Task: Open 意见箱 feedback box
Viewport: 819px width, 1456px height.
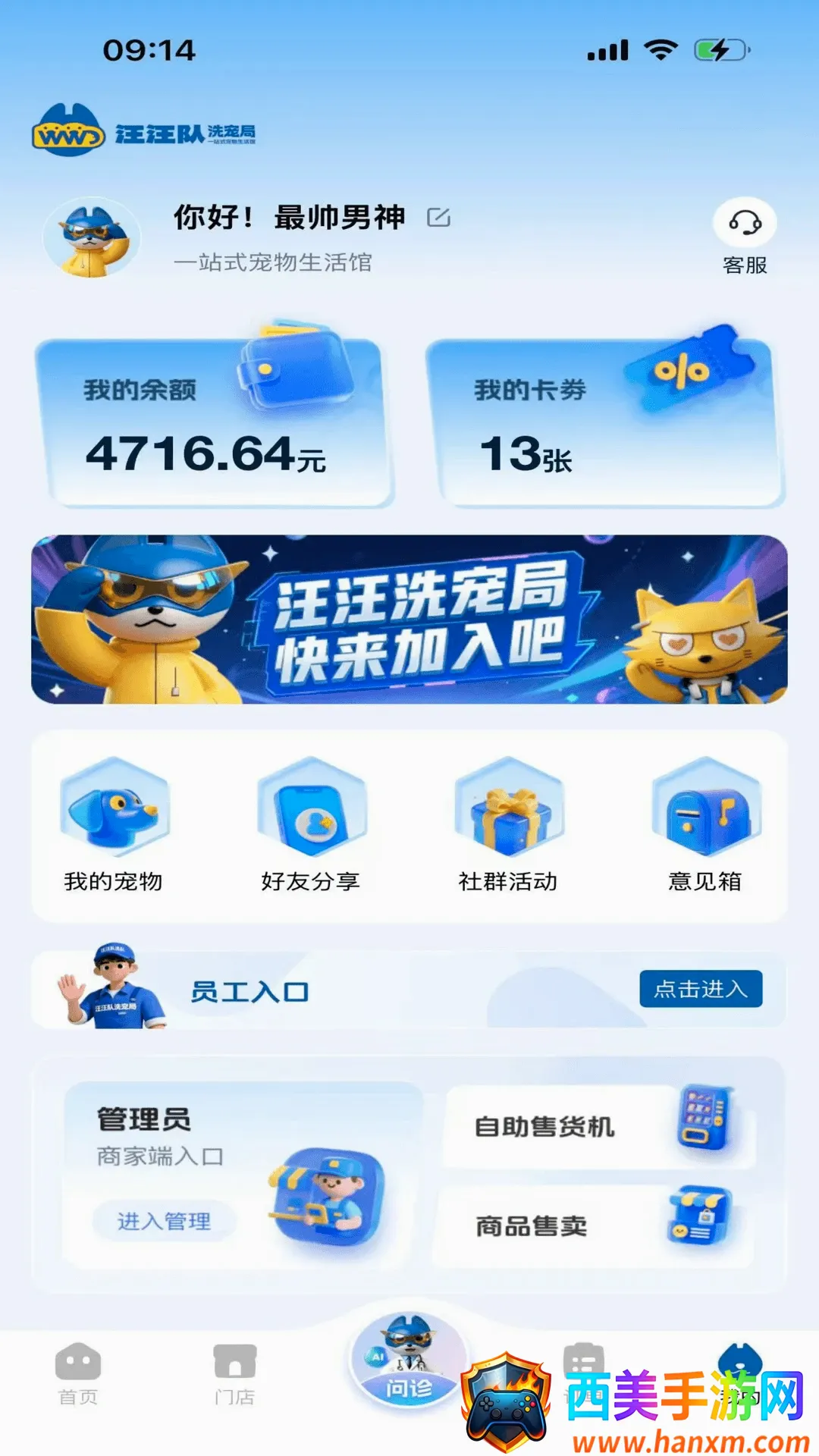Action: click(x=705, y=826)
